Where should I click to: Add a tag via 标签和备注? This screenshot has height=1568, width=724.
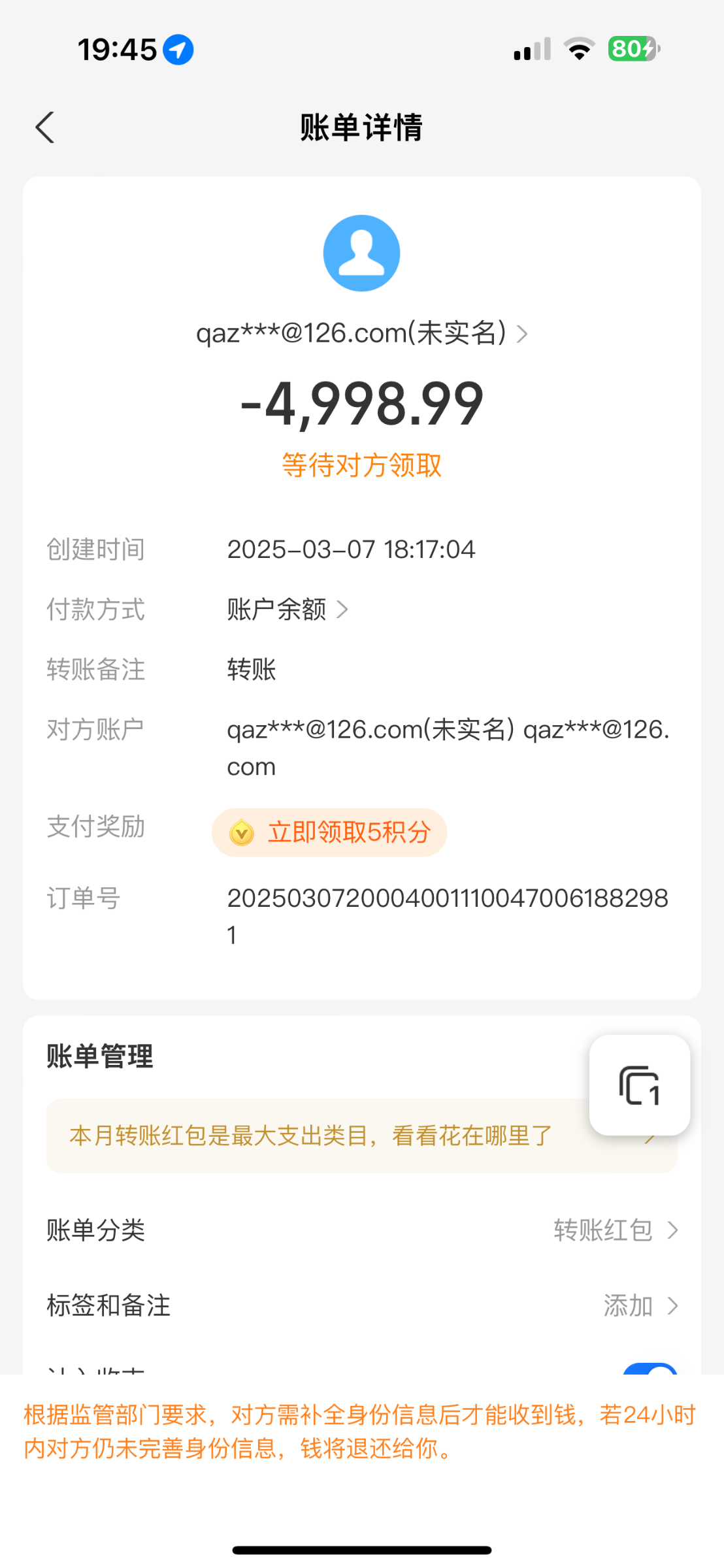coord(639,1306)
